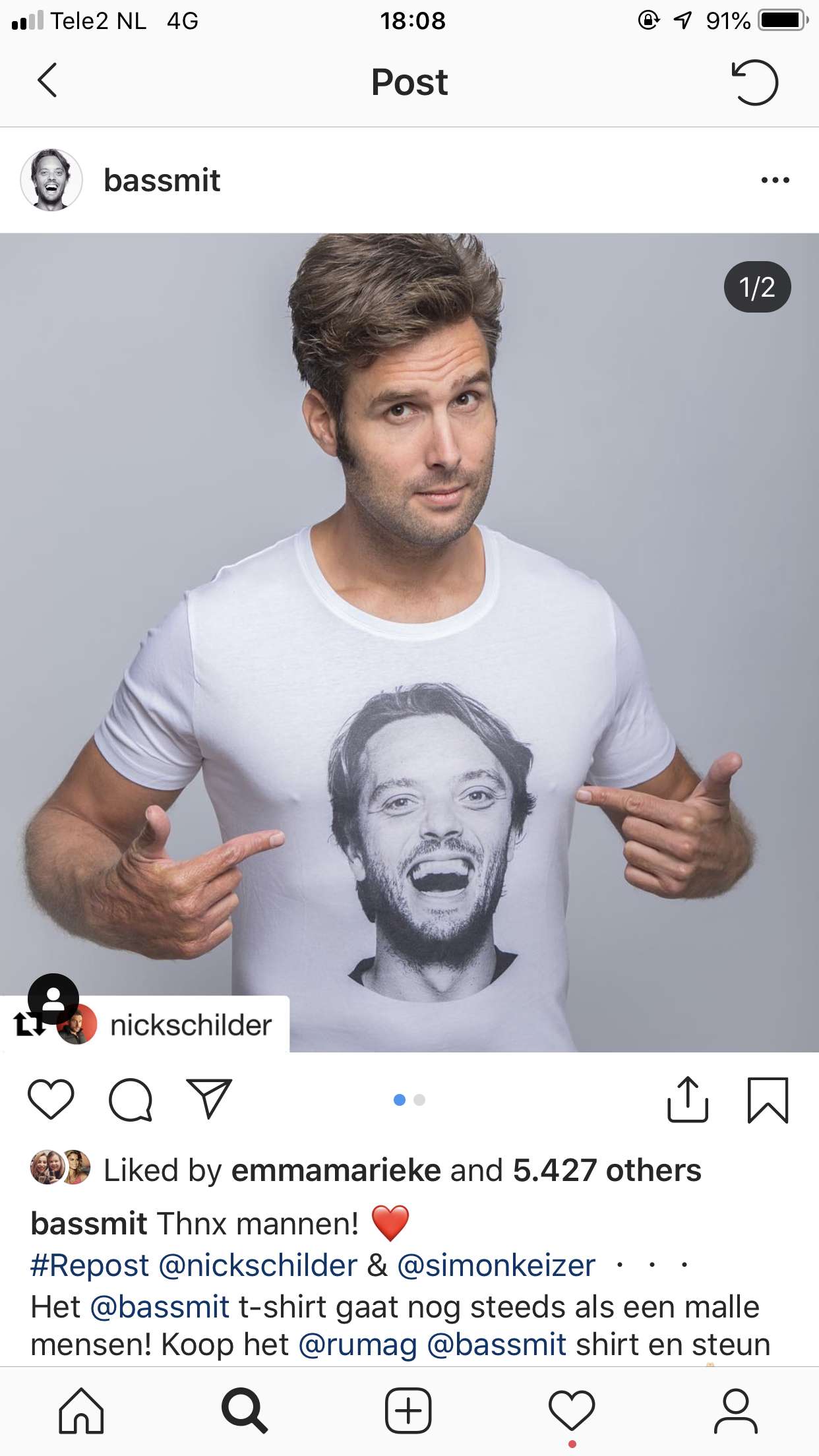Image resolution: width=819 pixels, height=1456 pixels.
Task: Go back using the top arrow
Action: click(47, 81)
